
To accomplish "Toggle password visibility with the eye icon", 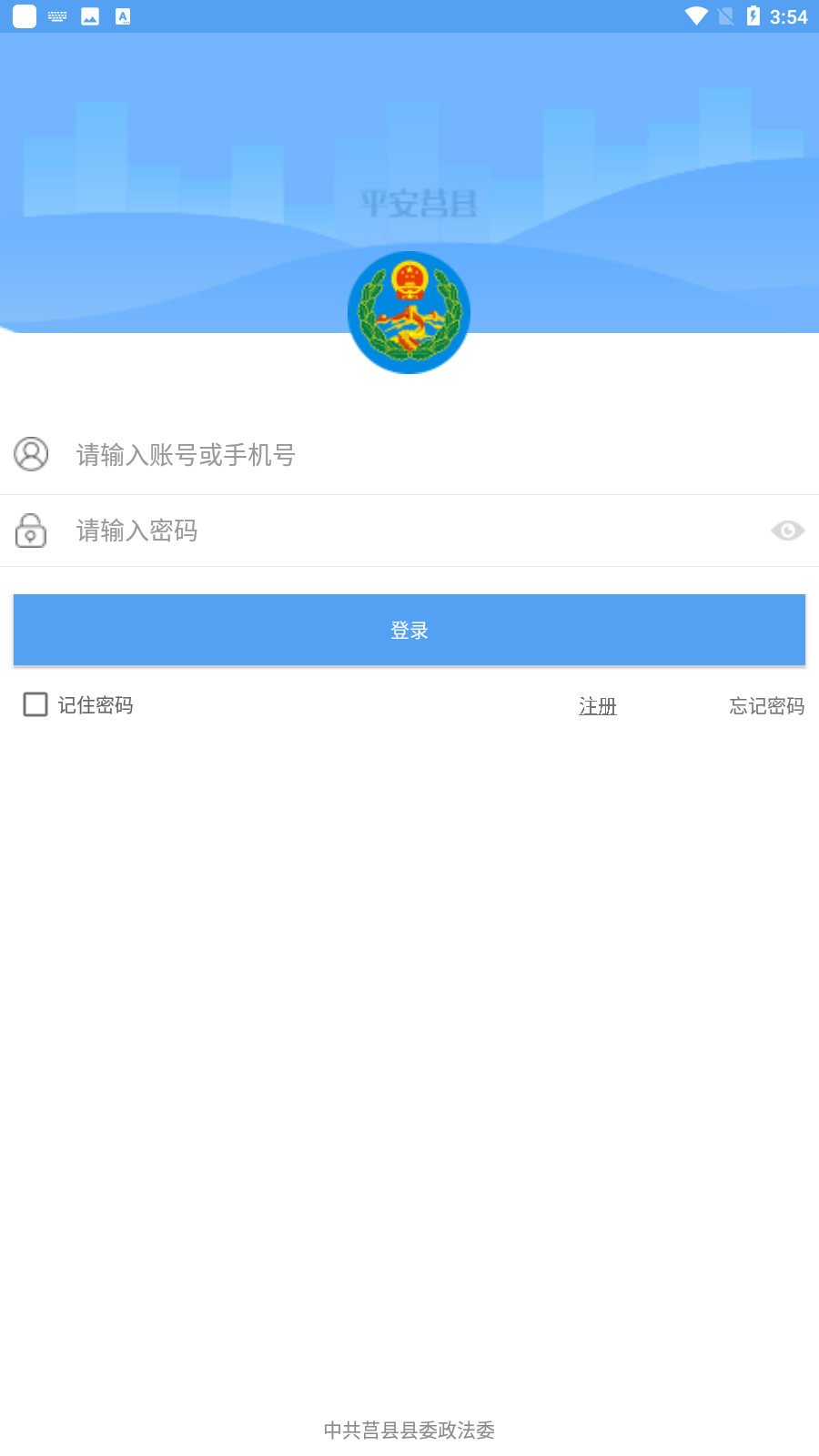I will tap(787, 531).
